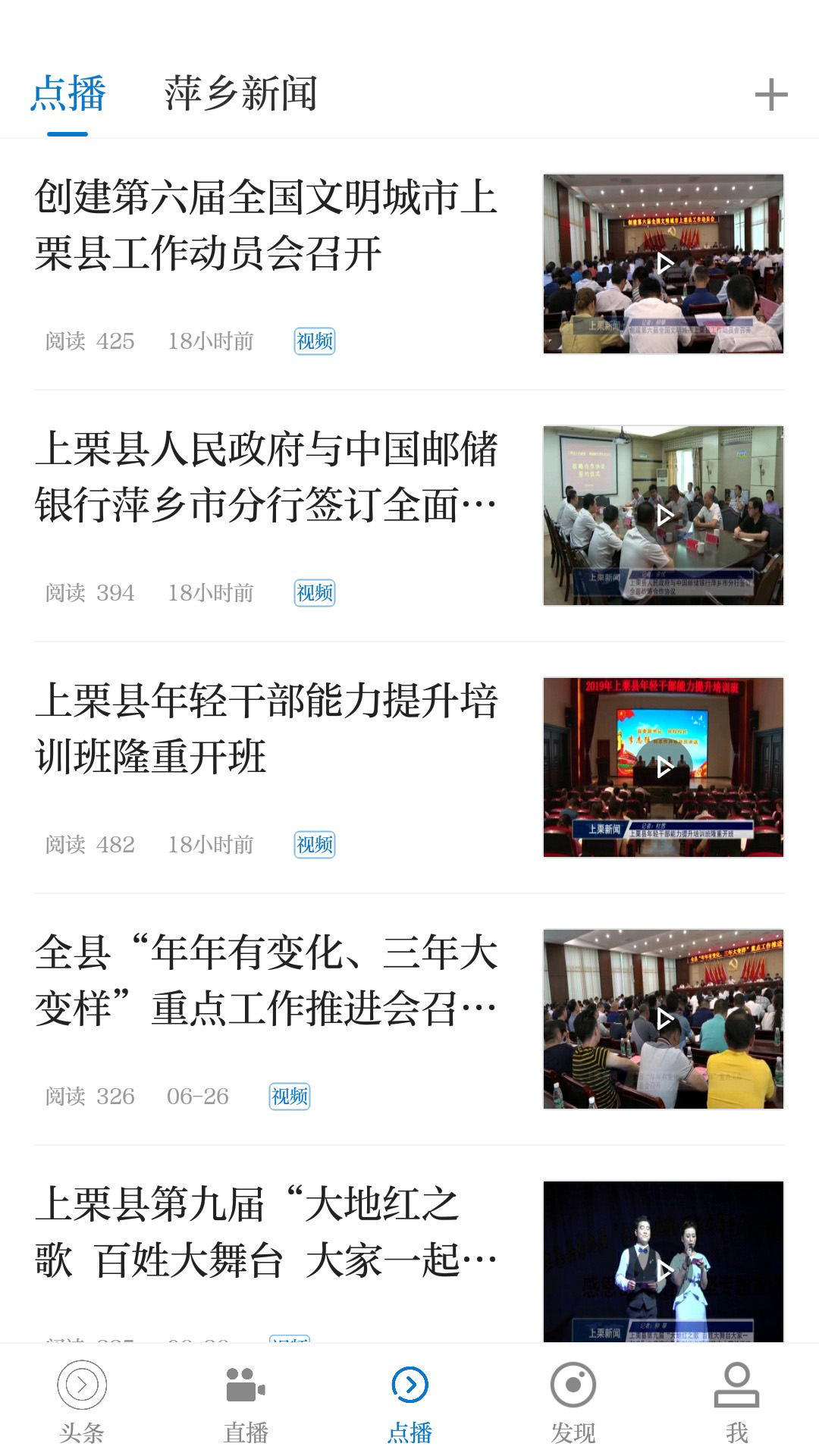Tap the plus icon to add channels
This screenshot has width=819, height=1456.
[x=771, y=96]
